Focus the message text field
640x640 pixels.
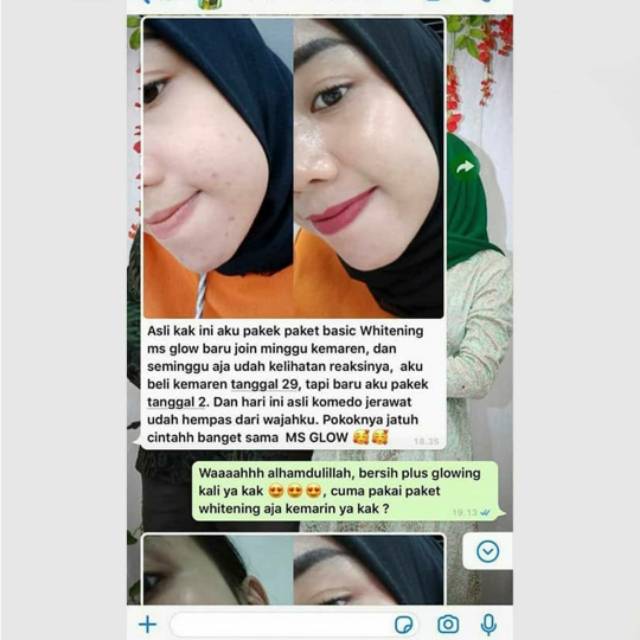tap(280, 625)
